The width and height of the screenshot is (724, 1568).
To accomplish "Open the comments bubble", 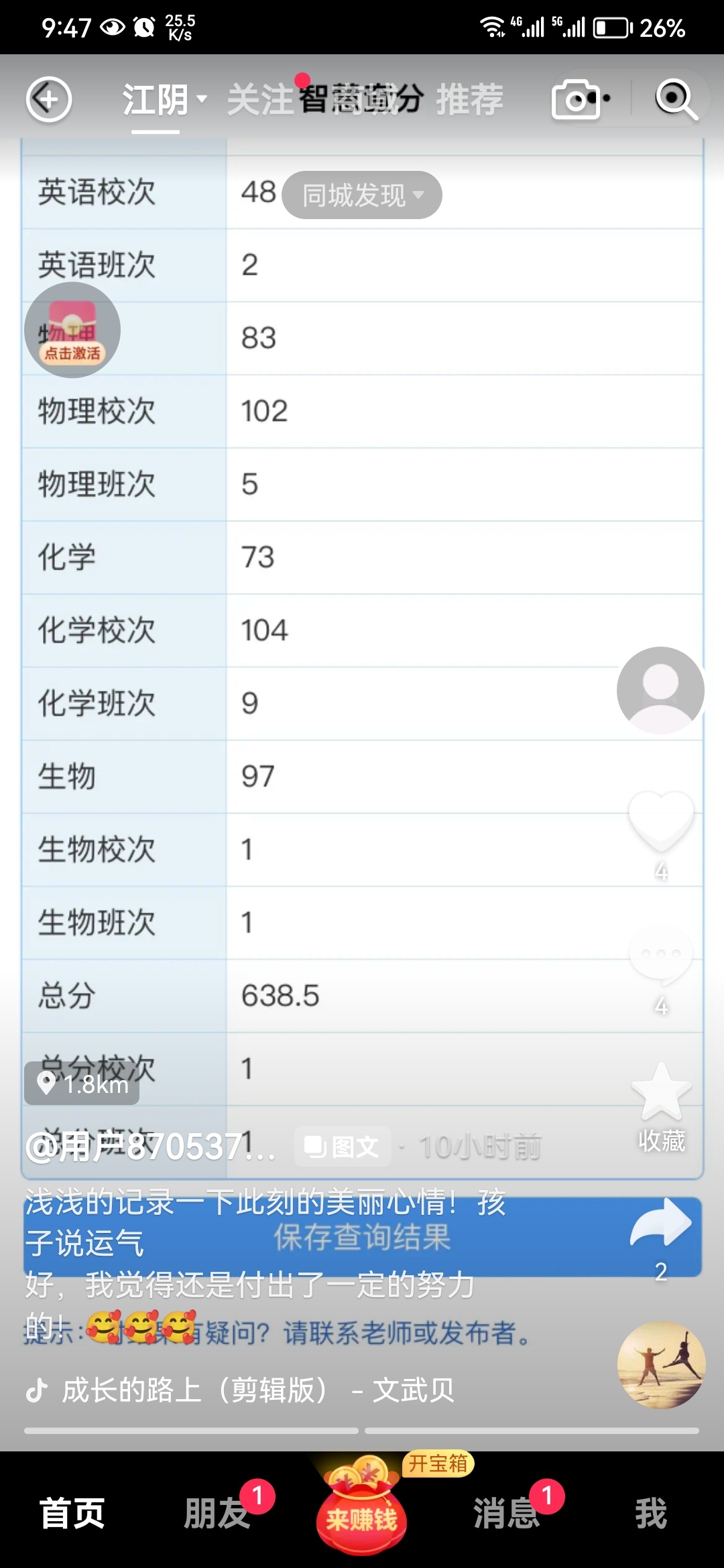I will tap(660, 955).
